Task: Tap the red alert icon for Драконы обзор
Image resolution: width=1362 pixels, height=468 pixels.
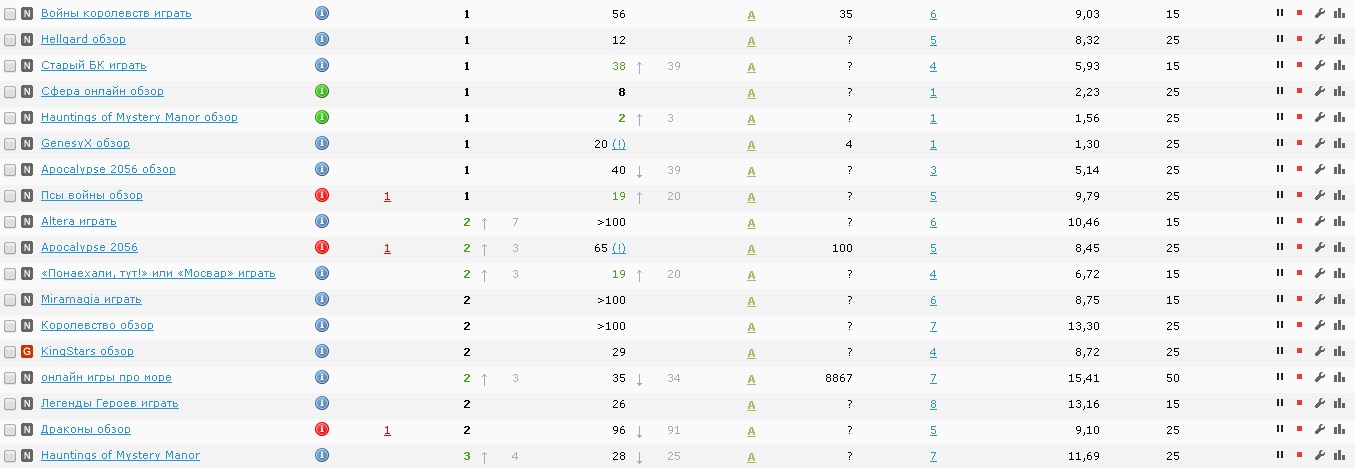Action: [x=322, y=429]
